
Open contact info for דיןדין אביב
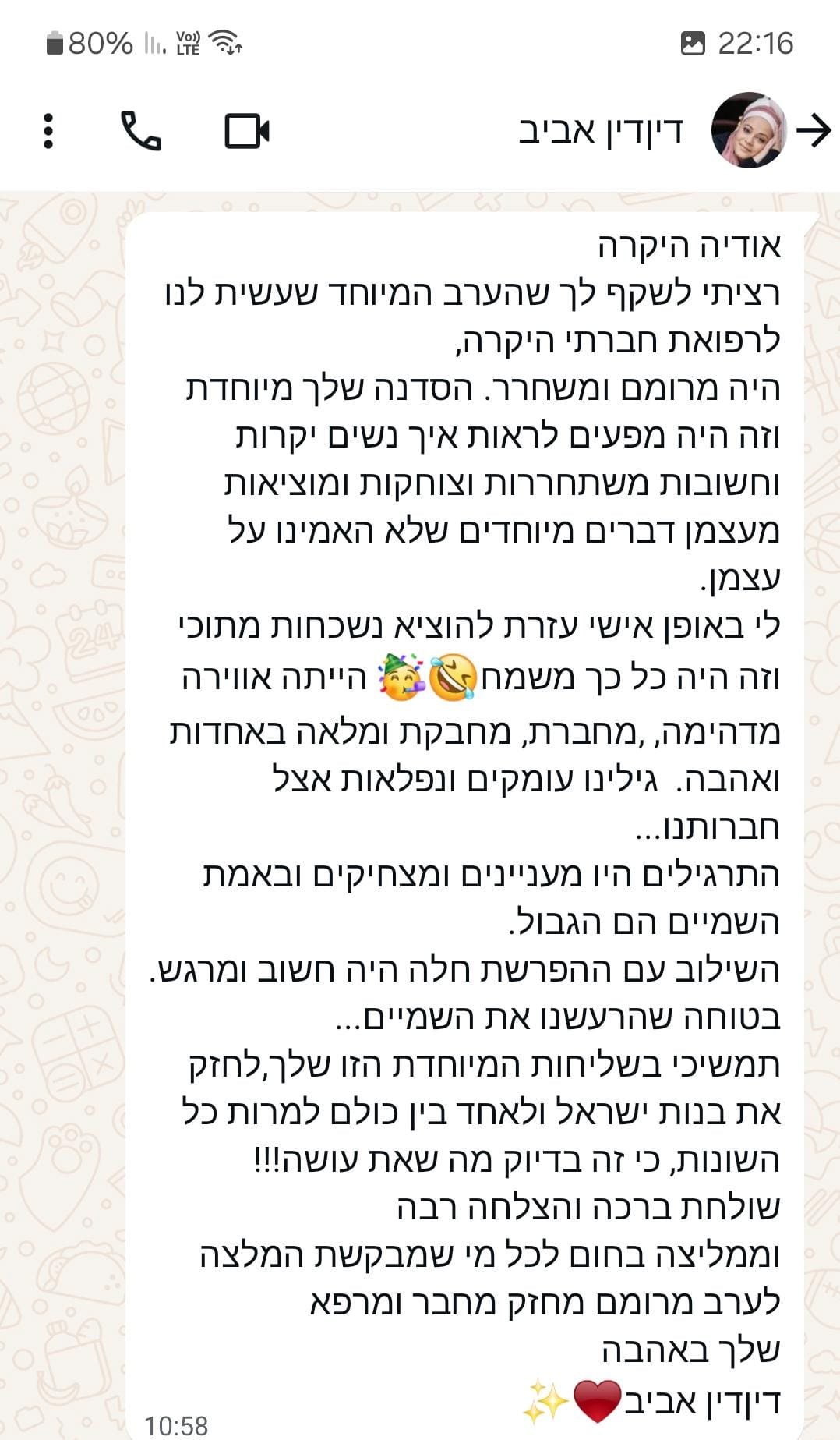(x=601, y=130)
